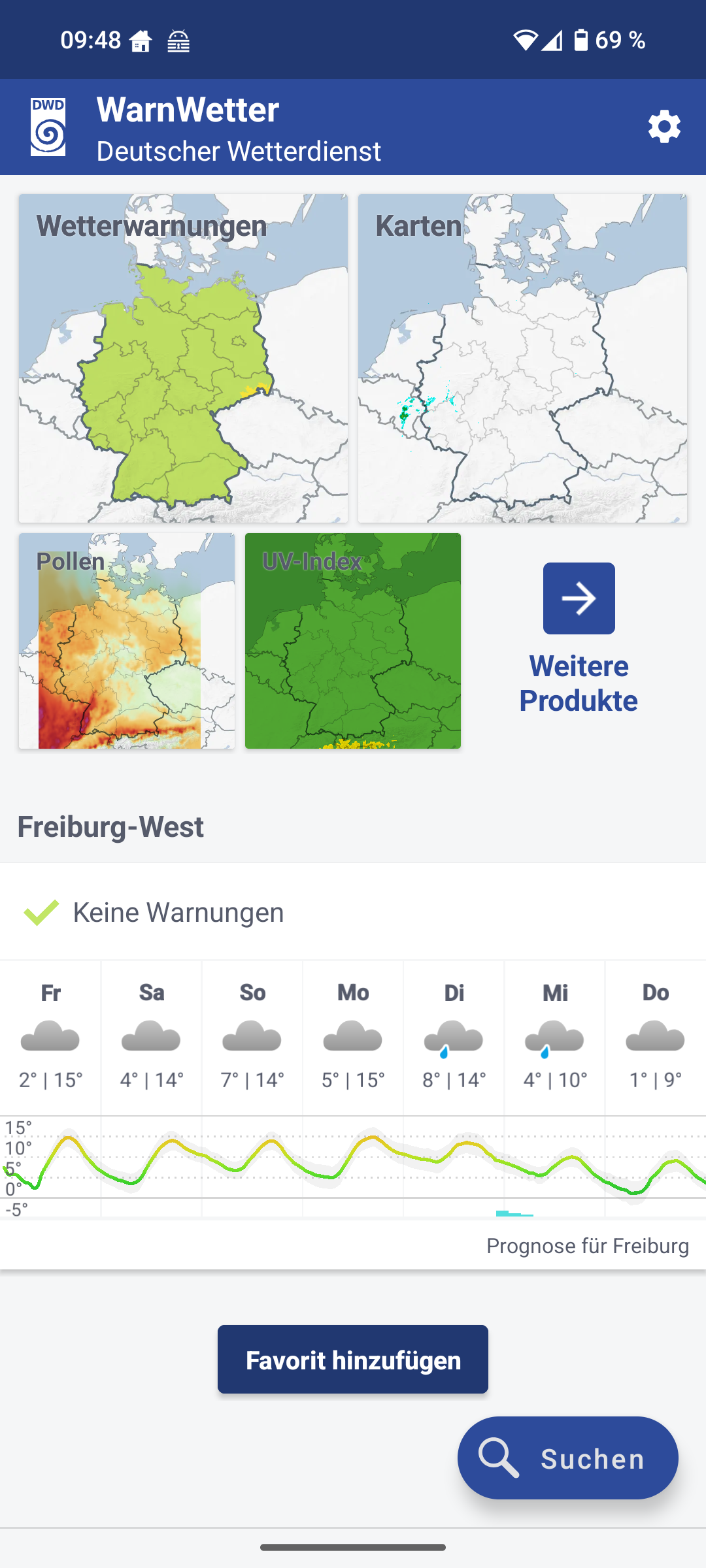706x1568 pixels.
Task: Open the Pollen map tile
Action: point(127,641)
